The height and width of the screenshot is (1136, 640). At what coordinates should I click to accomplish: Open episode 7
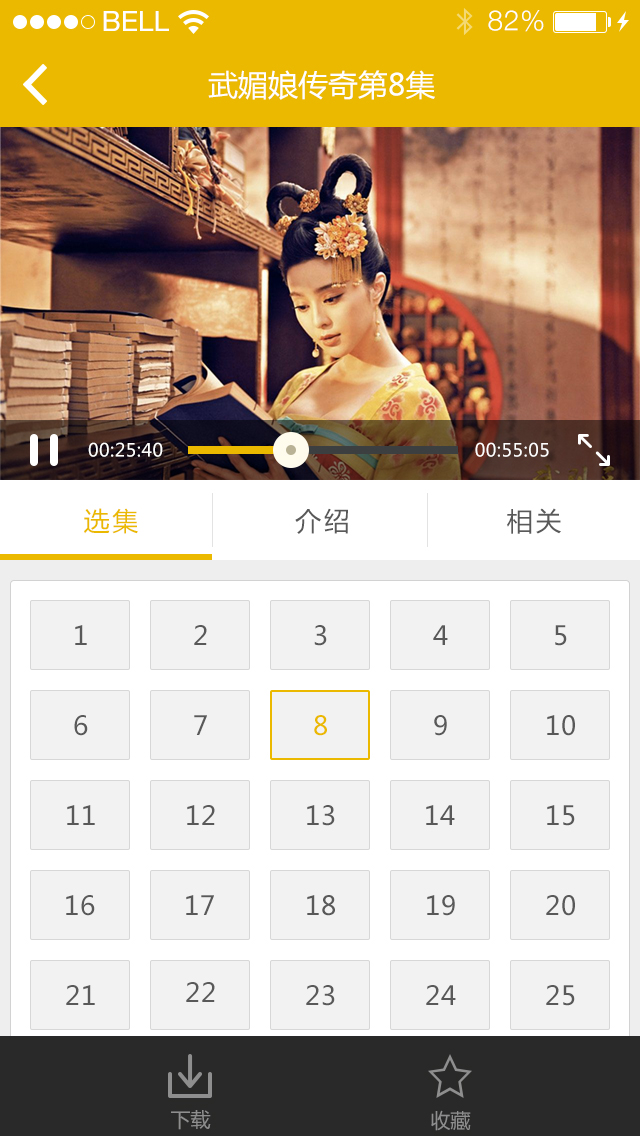[200, 725]
